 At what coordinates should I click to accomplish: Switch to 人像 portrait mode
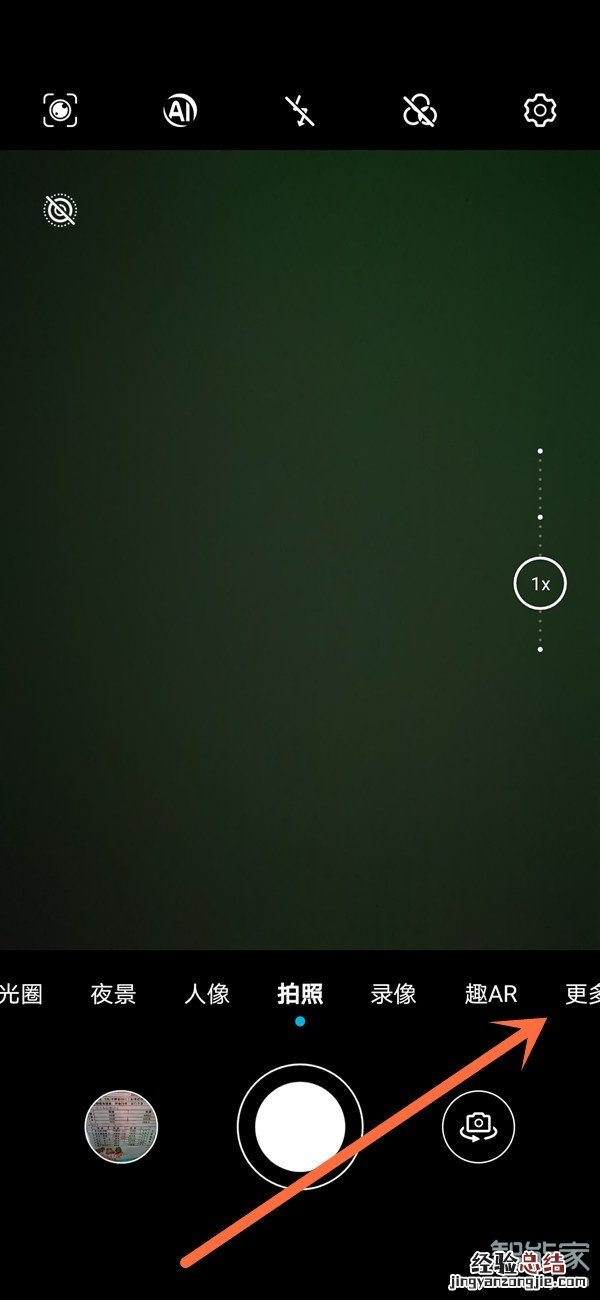pyautogui.click(x=207, y=994)
